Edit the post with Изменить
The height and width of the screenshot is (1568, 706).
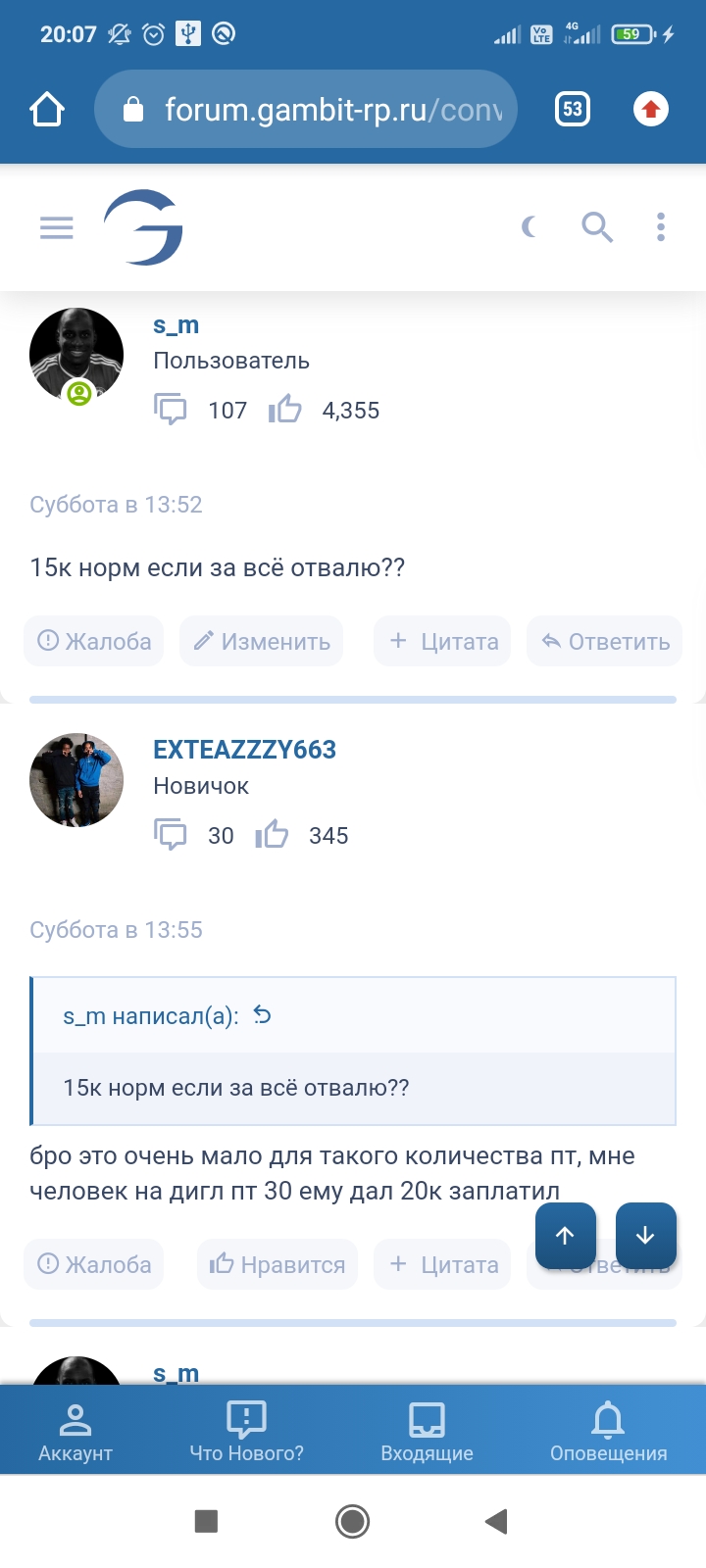[x=262, y=642]
